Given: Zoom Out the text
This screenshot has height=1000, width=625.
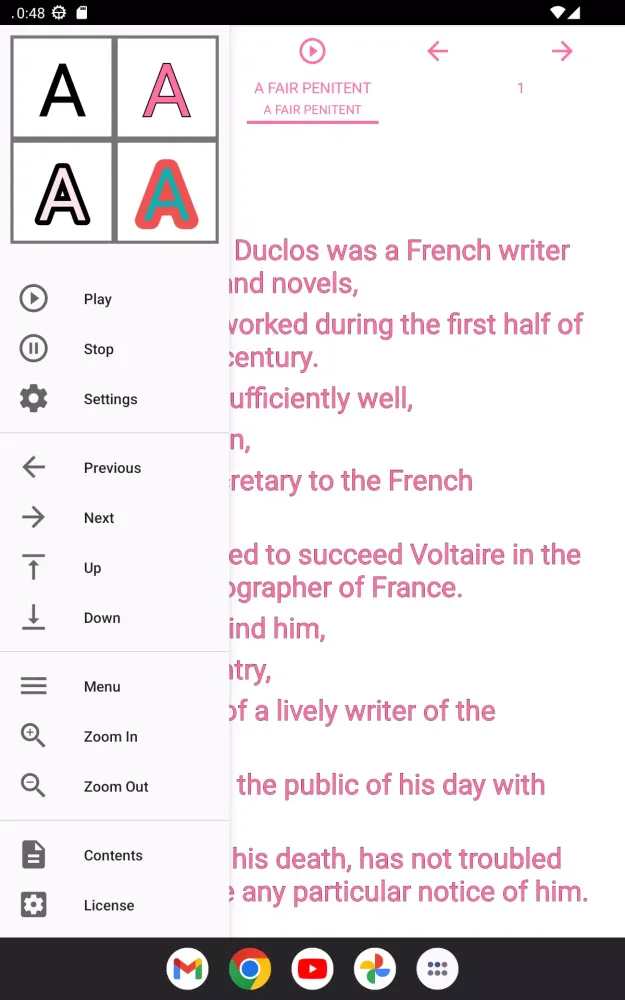Looking at the screenshot, I should pyautogui.click(x=115, y=787).
